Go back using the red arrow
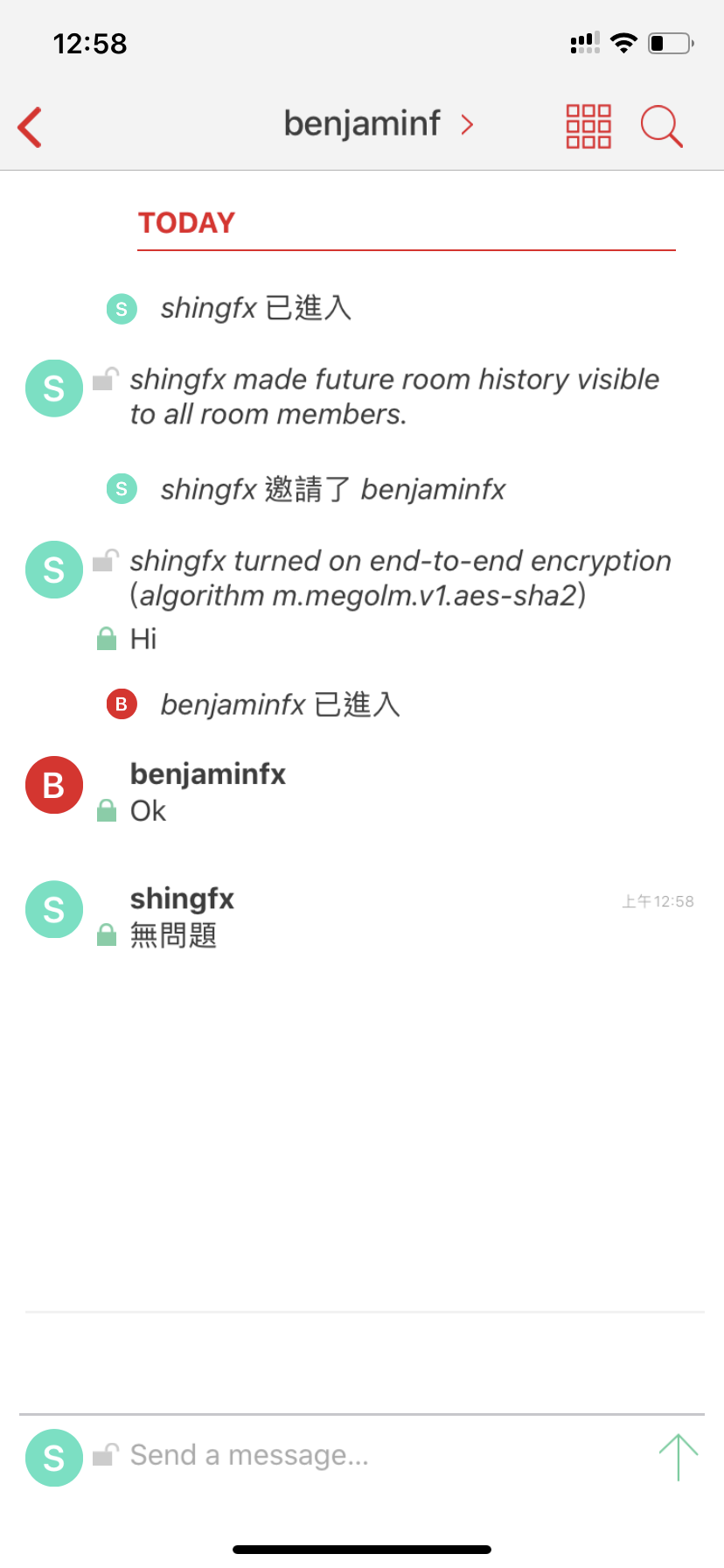The image size is (724, 1568). (x=30, y=127)
